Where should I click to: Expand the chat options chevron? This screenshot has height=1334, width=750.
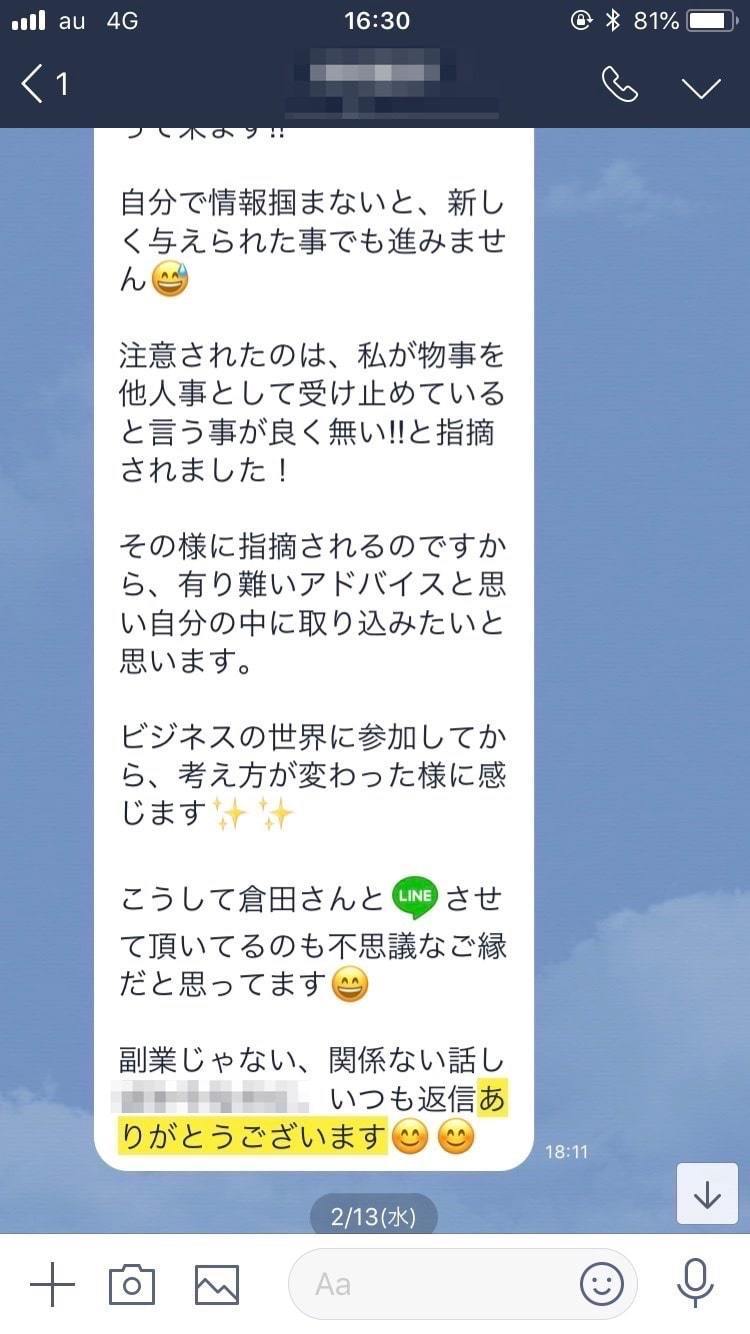tap(701, 86)
